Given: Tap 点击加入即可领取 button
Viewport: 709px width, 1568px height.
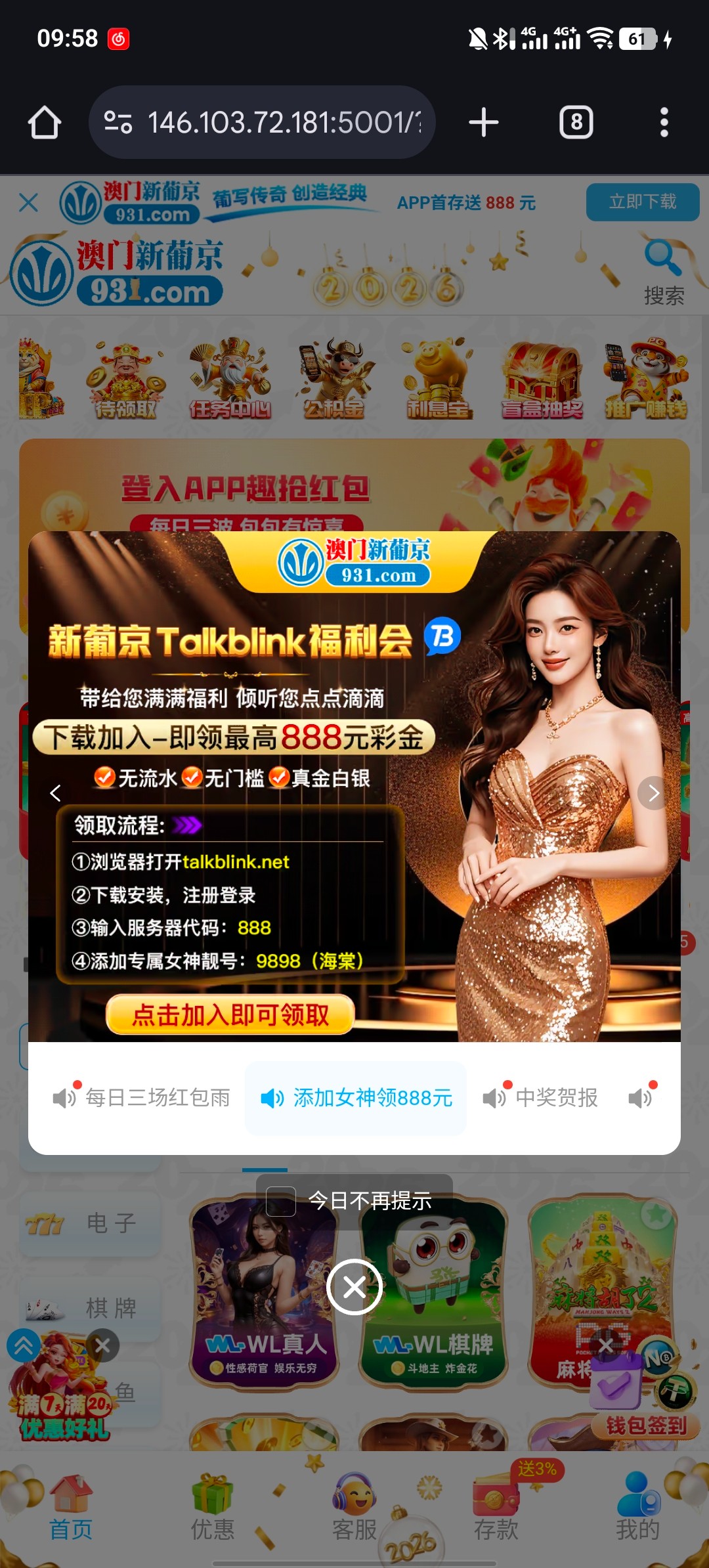Looking at the screenshot, I should 230,1015.
